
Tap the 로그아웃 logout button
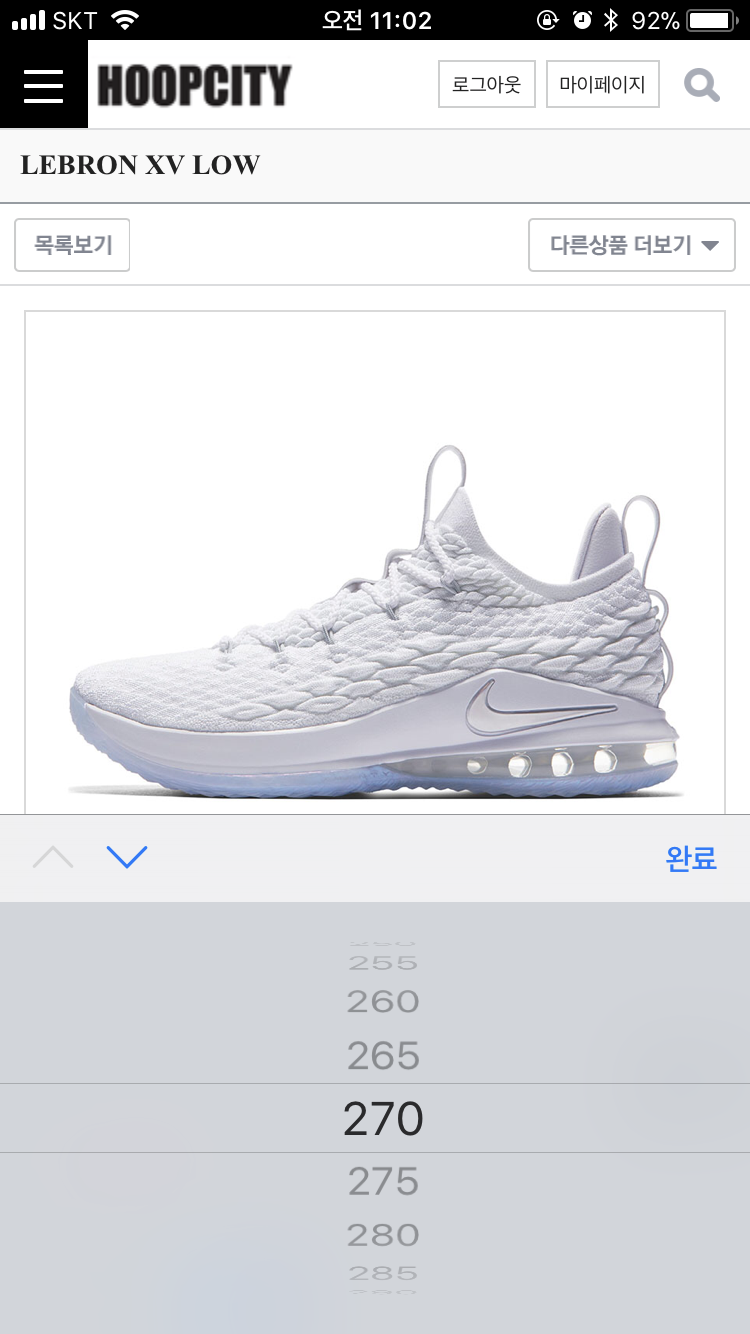coord(487,84)
